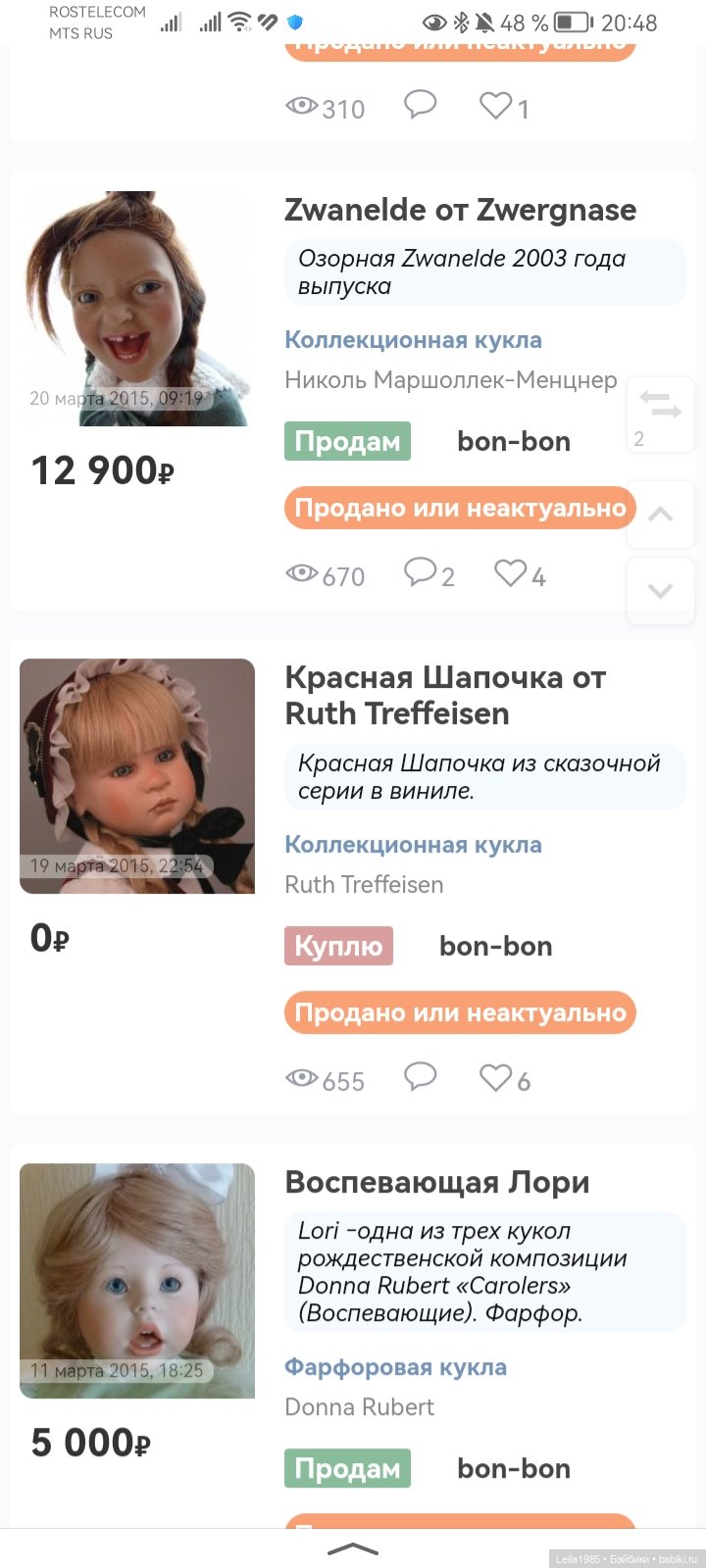The width and height of the screenshot is (706, 1568).
Task: Tap the Куплю tag on the Красная Шапочка listing
Action: [338, 946]
